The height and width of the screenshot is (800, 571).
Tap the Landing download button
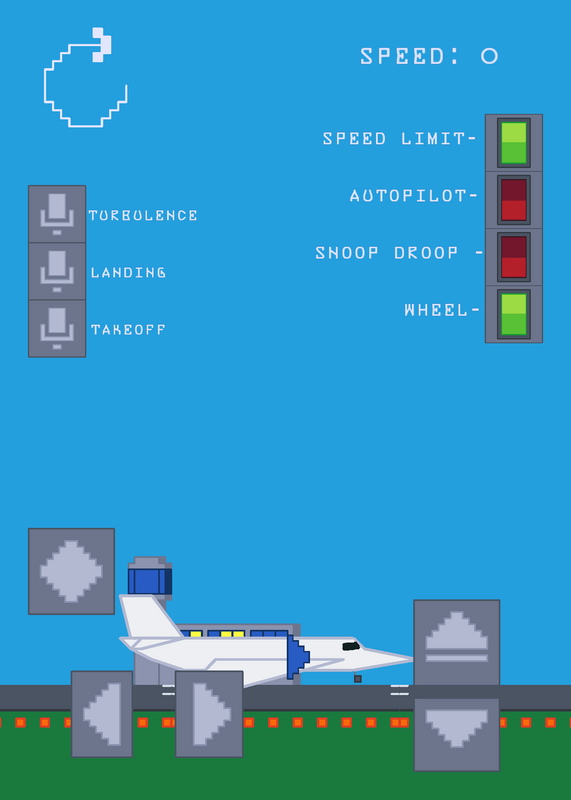tap(57, 271)
